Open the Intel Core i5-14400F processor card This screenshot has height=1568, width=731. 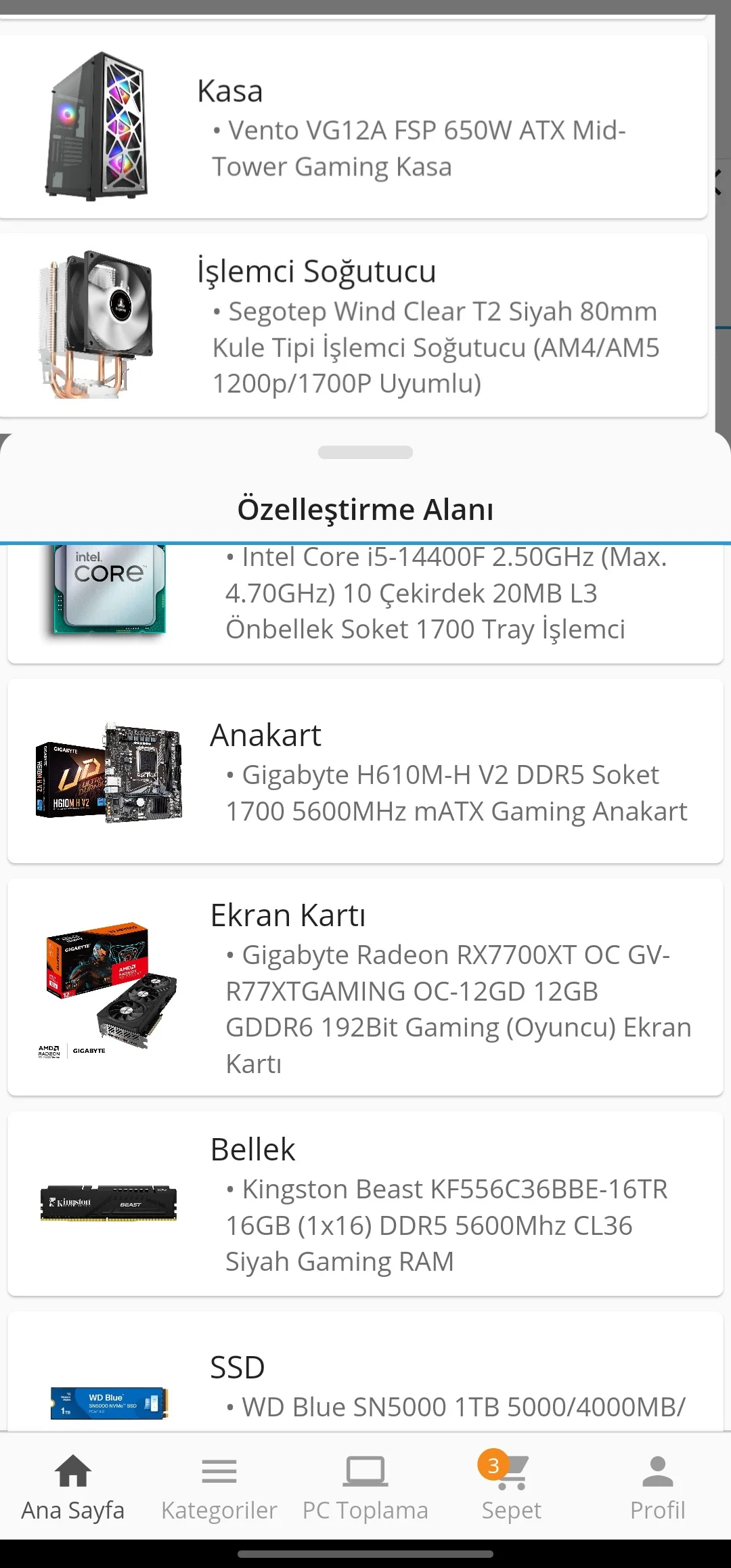coord(365,603)
